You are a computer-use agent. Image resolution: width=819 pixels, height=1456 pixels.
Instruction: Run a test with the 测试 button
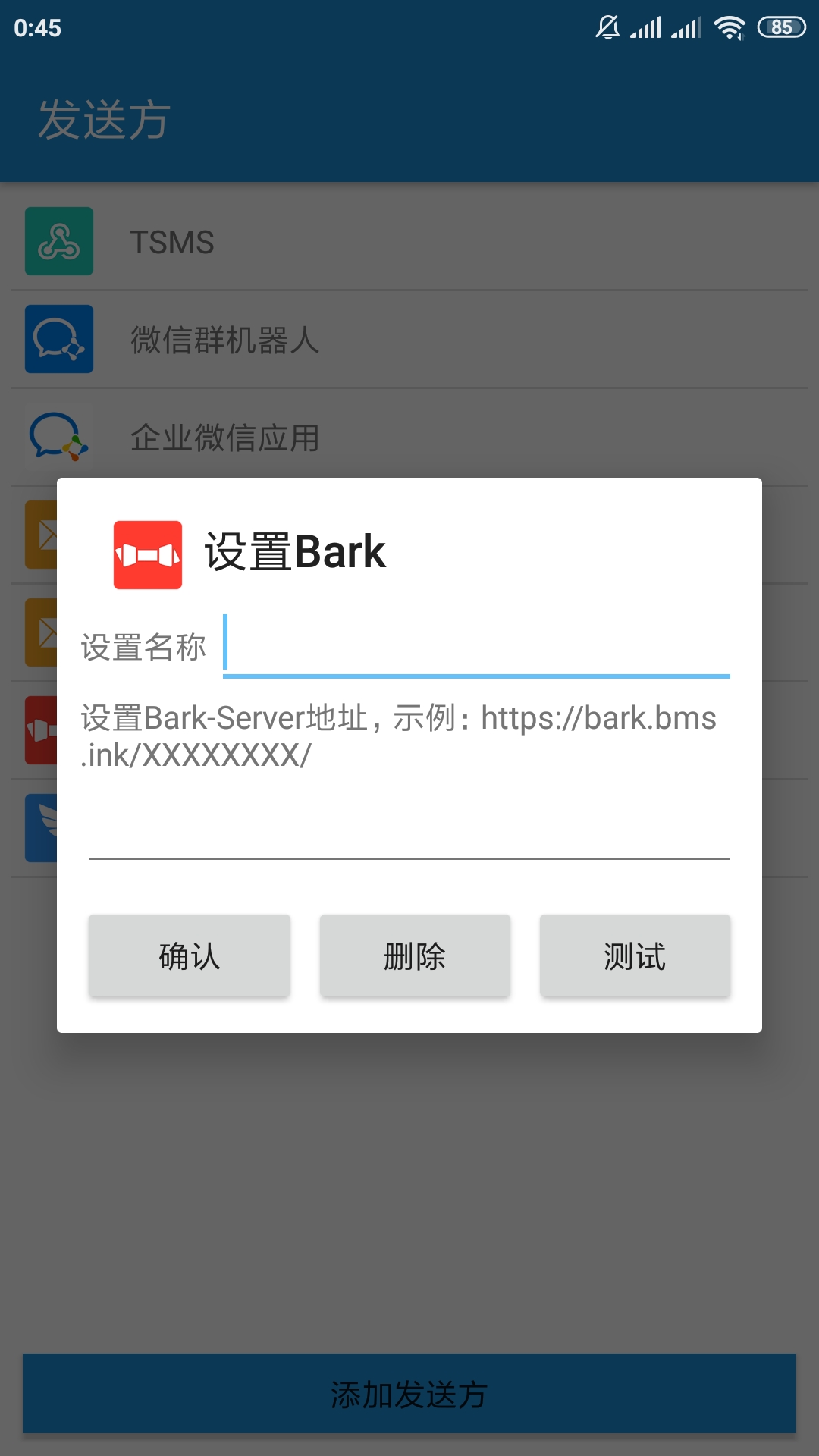(635, 955)
